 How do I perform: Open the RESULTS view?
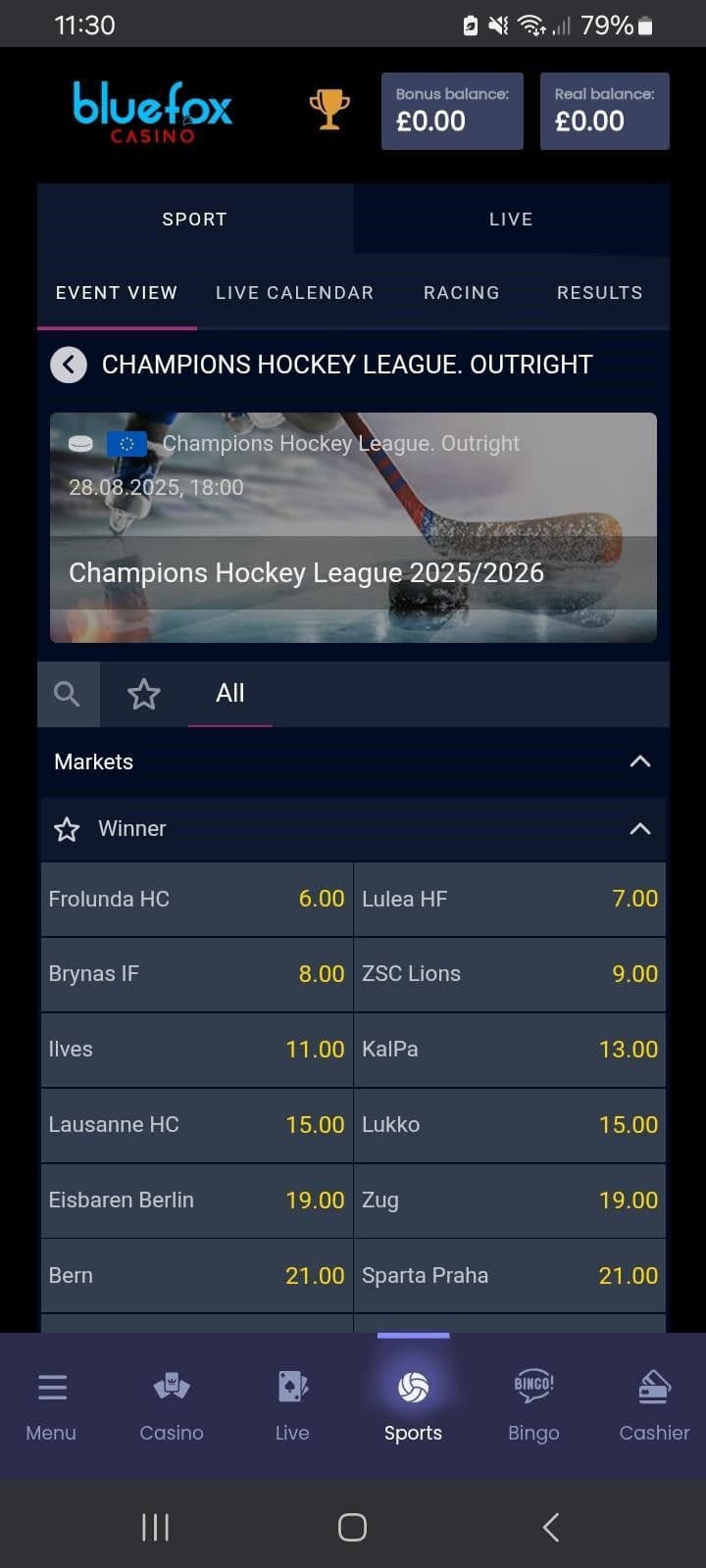pyautogui.click(x=599, y=292)
